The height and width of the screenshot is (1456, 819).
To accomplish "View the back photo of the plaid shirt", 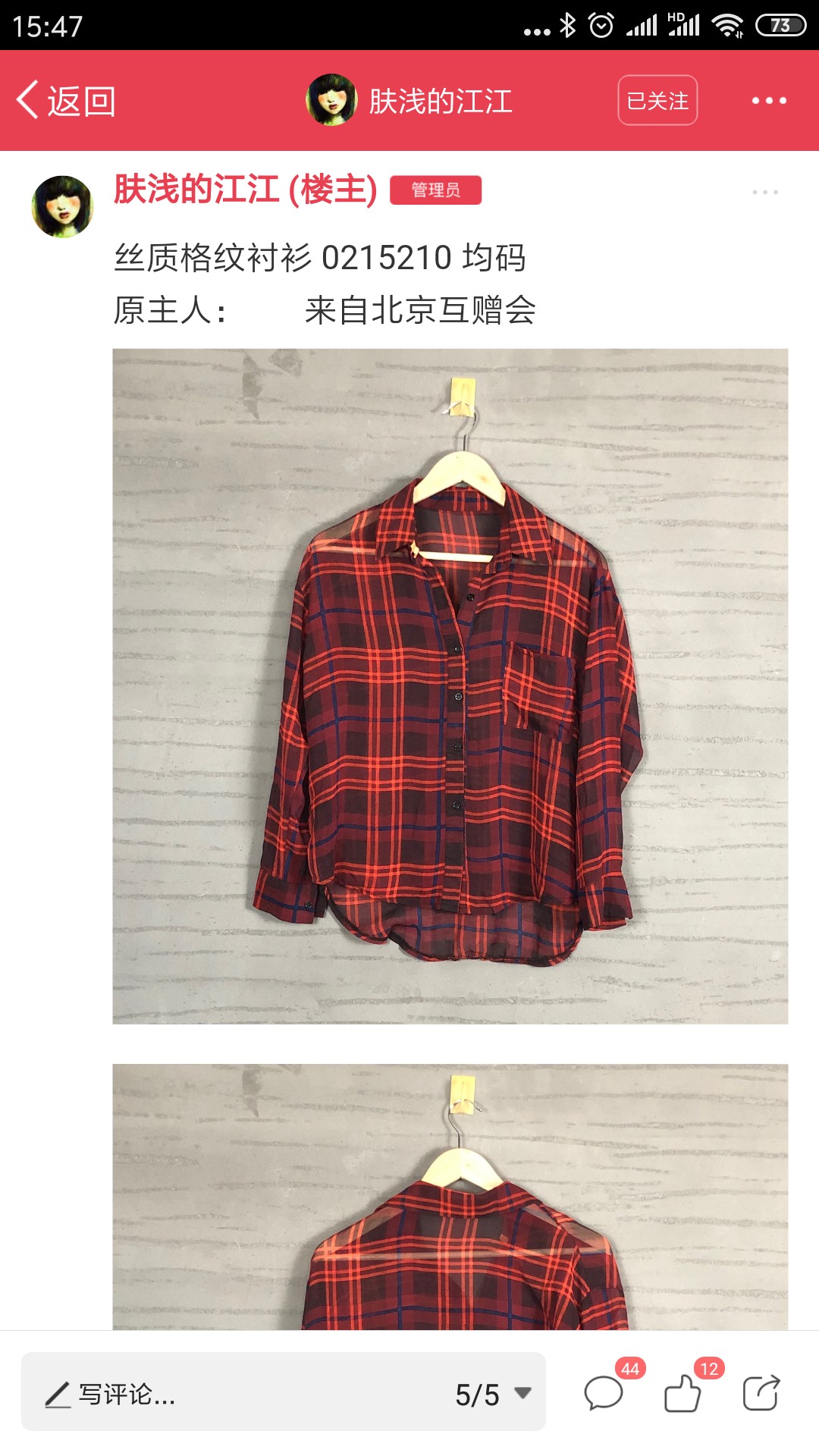I will (450, 1197).
